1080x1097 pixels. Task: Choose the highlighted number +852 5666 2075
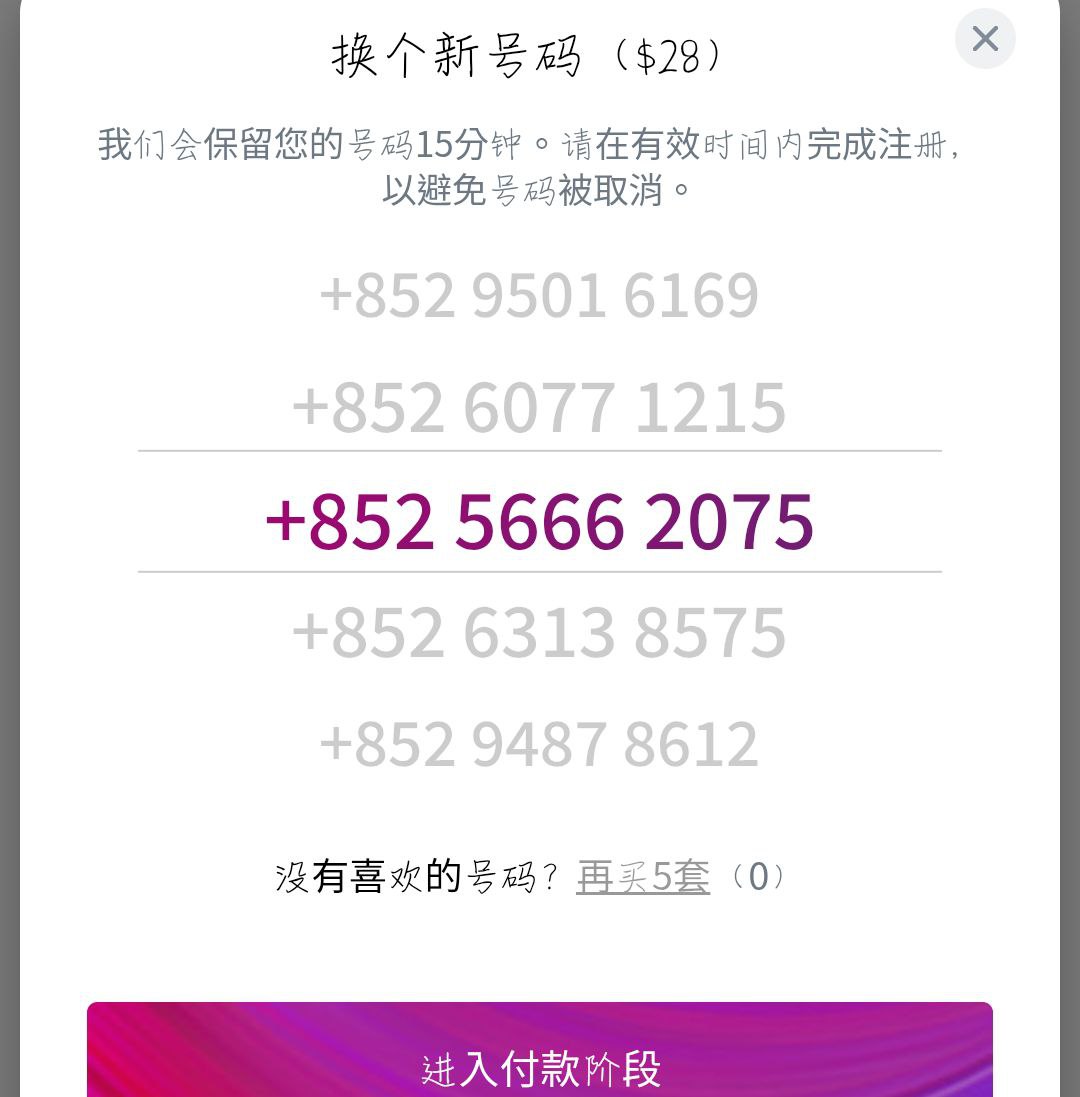(x=539, y=521)
